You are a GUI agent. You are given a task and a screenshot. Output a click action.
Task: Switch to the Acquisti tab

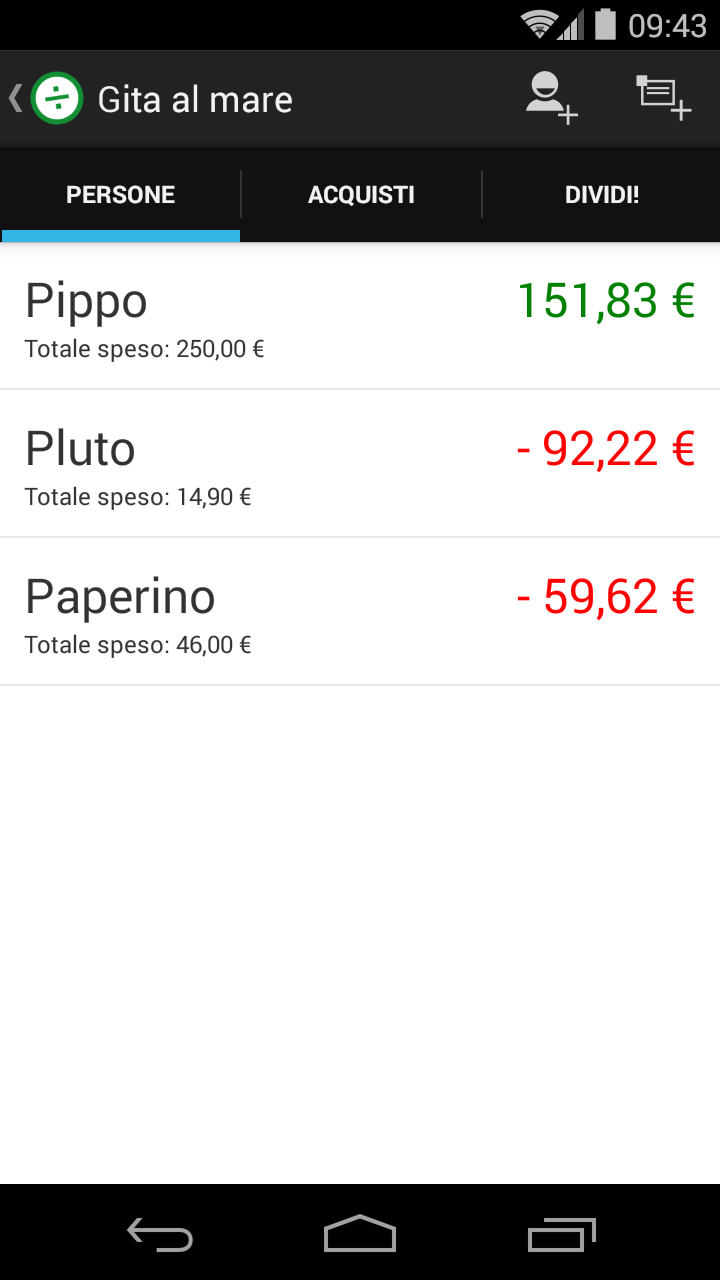[361, 195]
